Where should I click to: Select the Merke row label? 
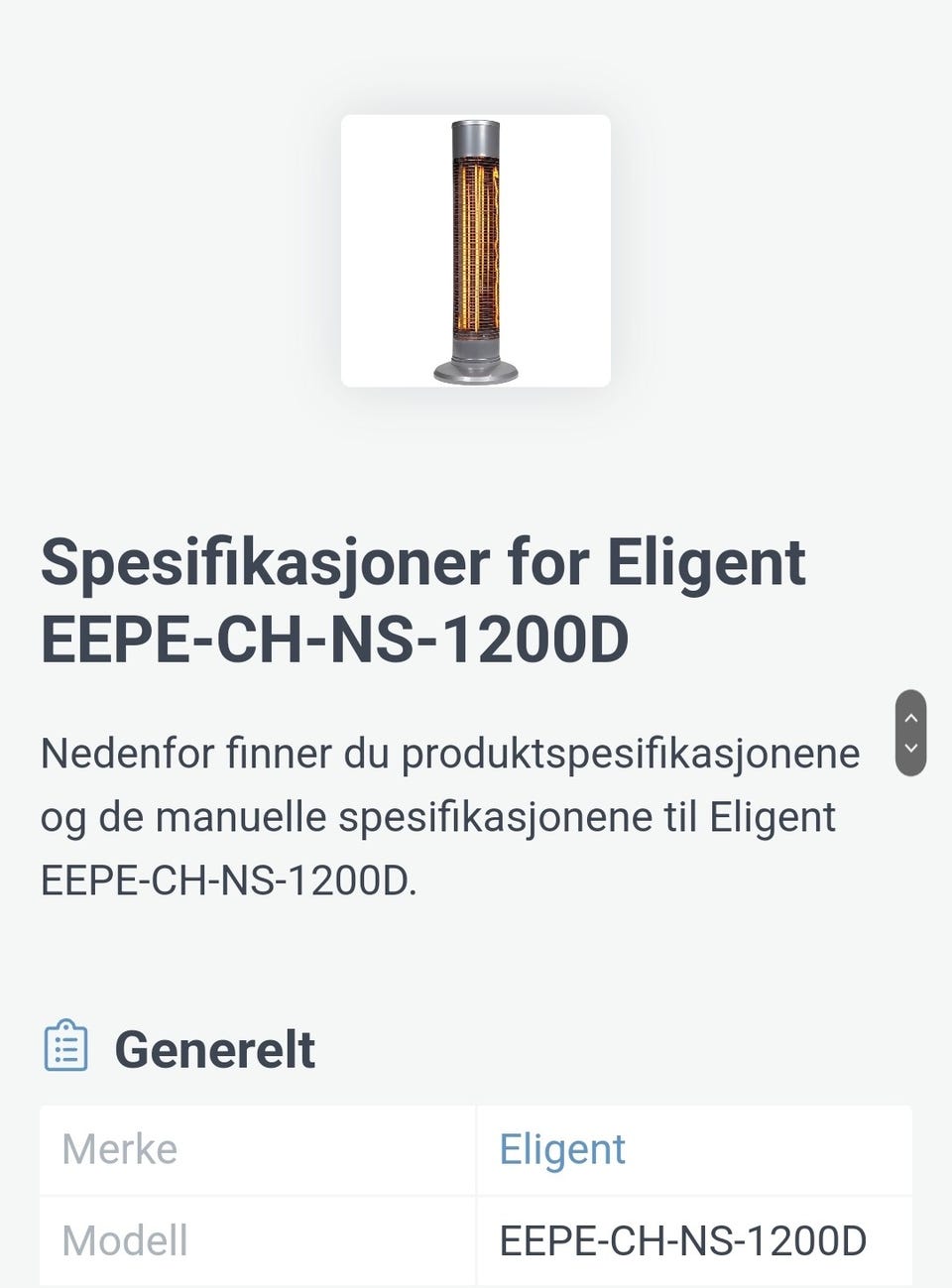coord(117,1149)
